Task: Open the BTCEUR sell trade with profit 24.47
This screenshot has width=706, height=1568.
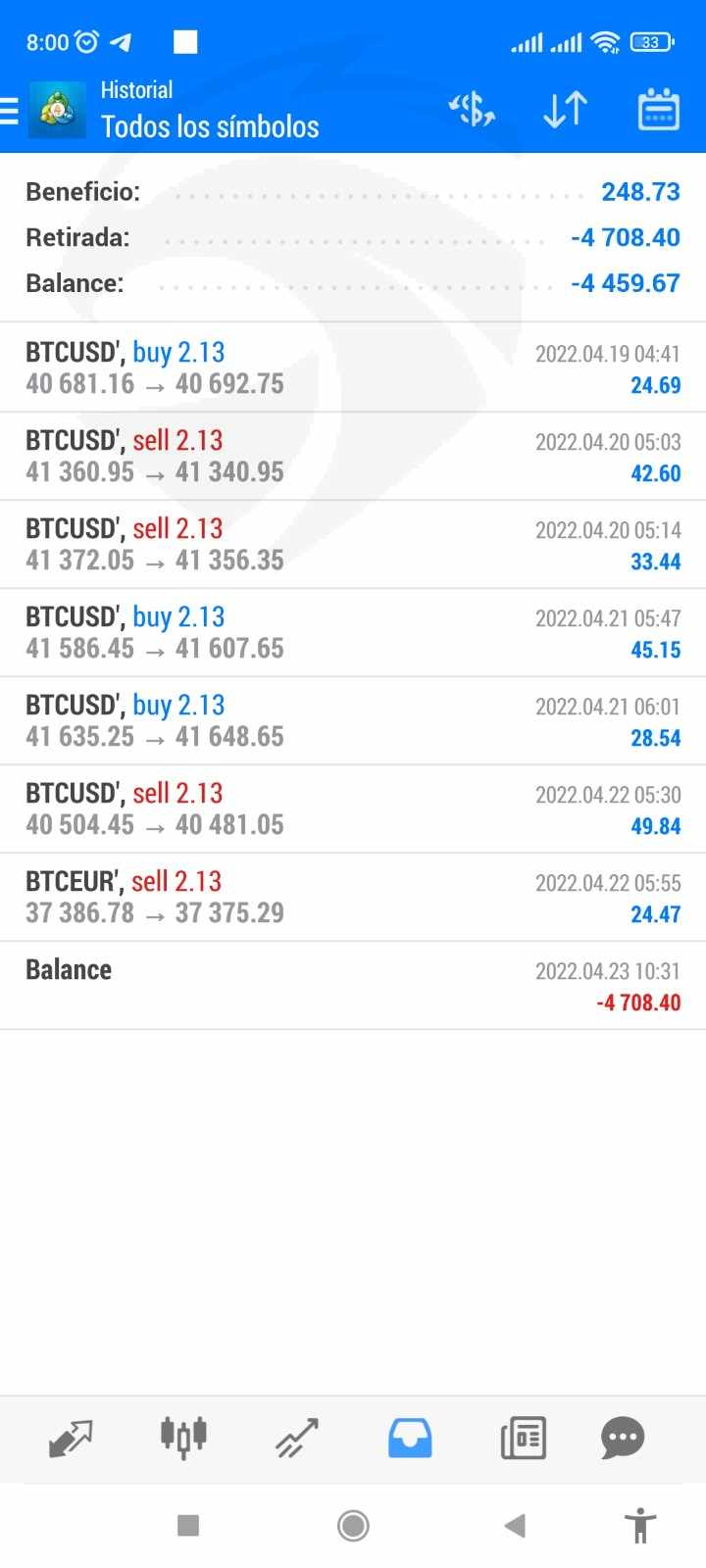Action: pyautogui.click(x=353, y=897)
